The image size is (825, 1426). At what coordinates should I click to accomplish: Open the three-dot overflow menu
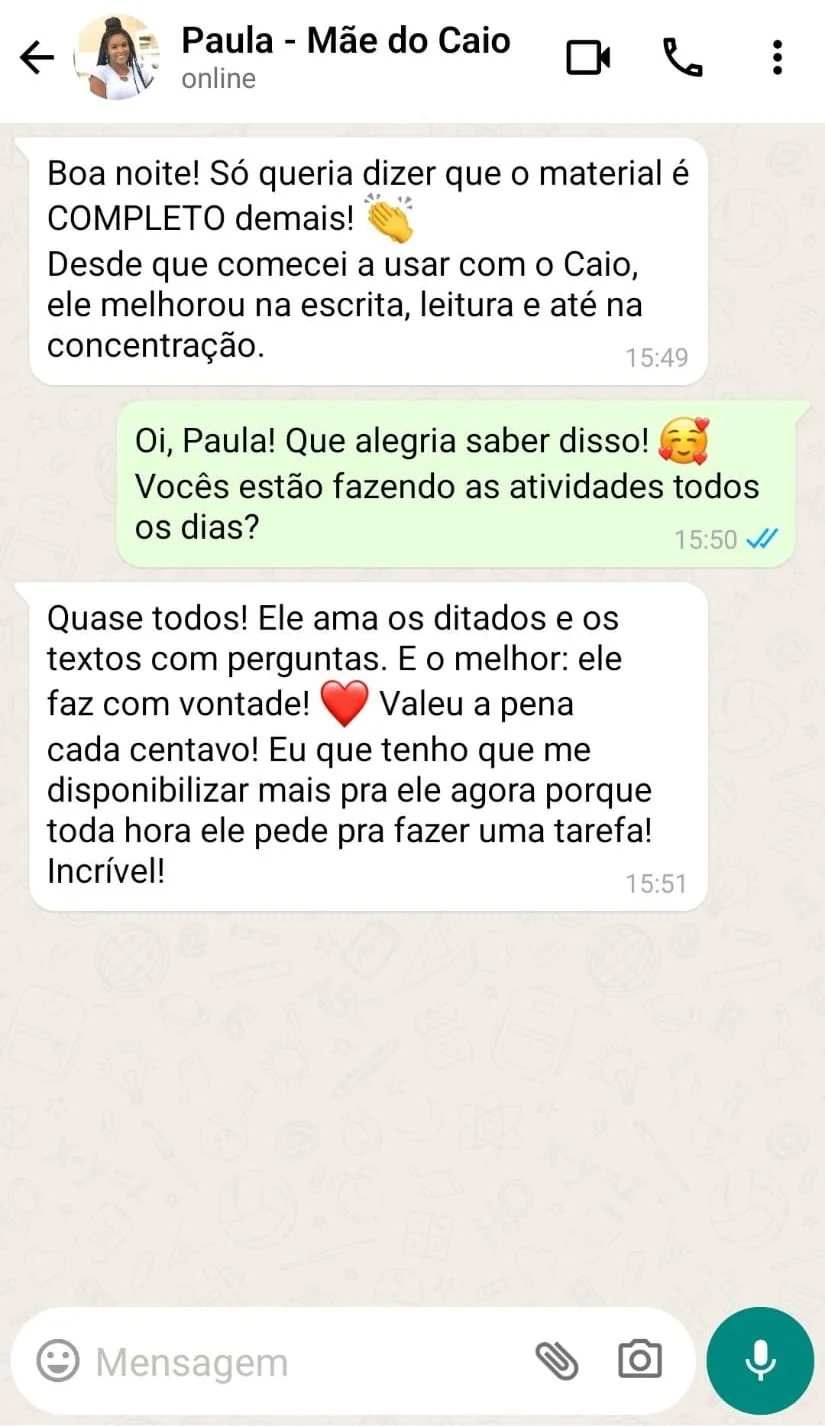point(776,57)
